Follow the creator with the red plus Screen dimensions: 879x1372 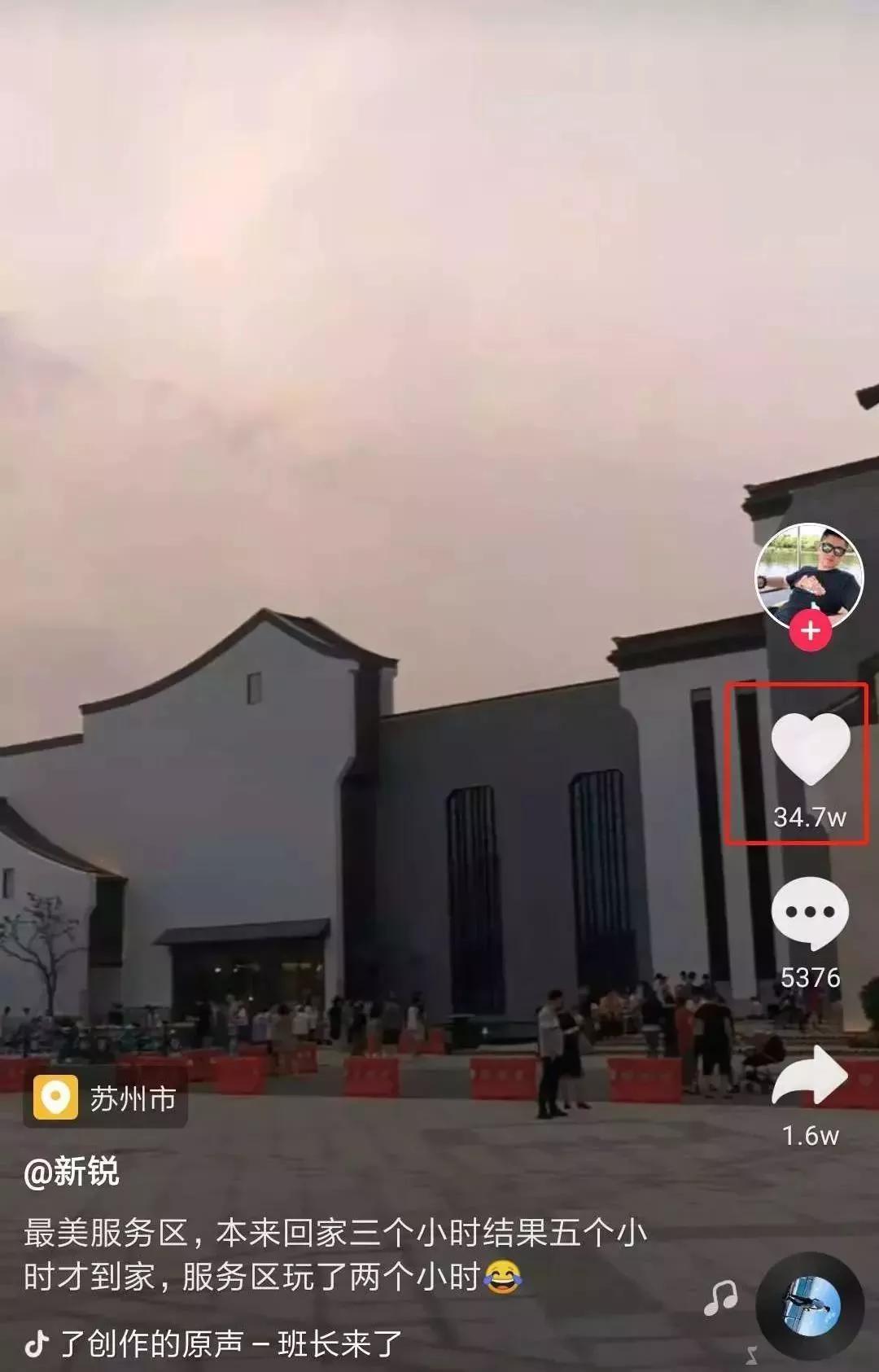pos(810,630)
